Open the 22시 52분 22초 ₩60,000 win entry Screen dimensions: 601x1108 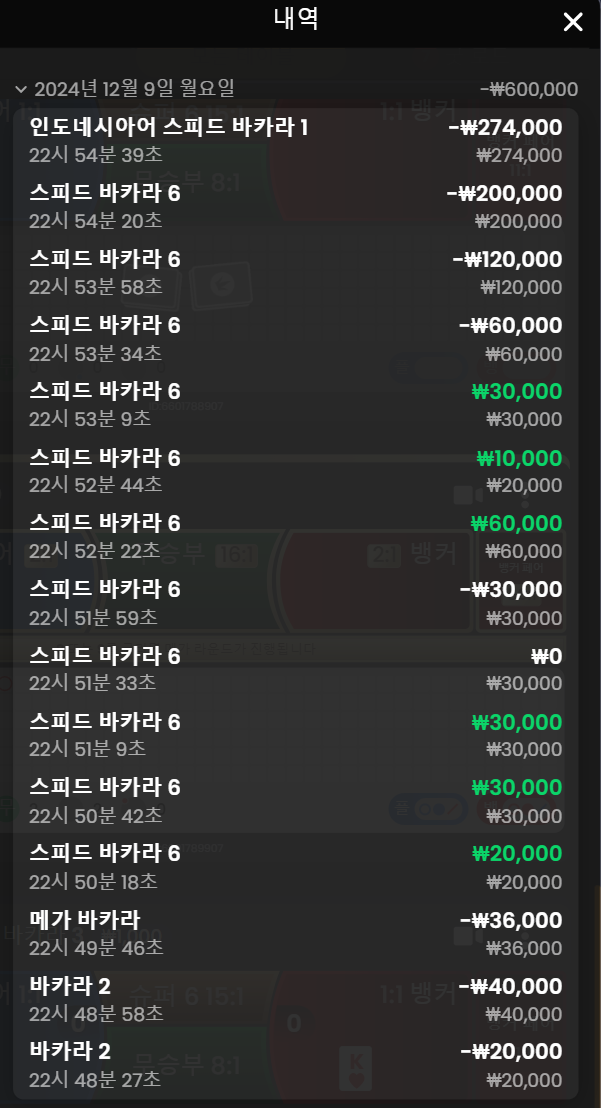click(295, 536)
